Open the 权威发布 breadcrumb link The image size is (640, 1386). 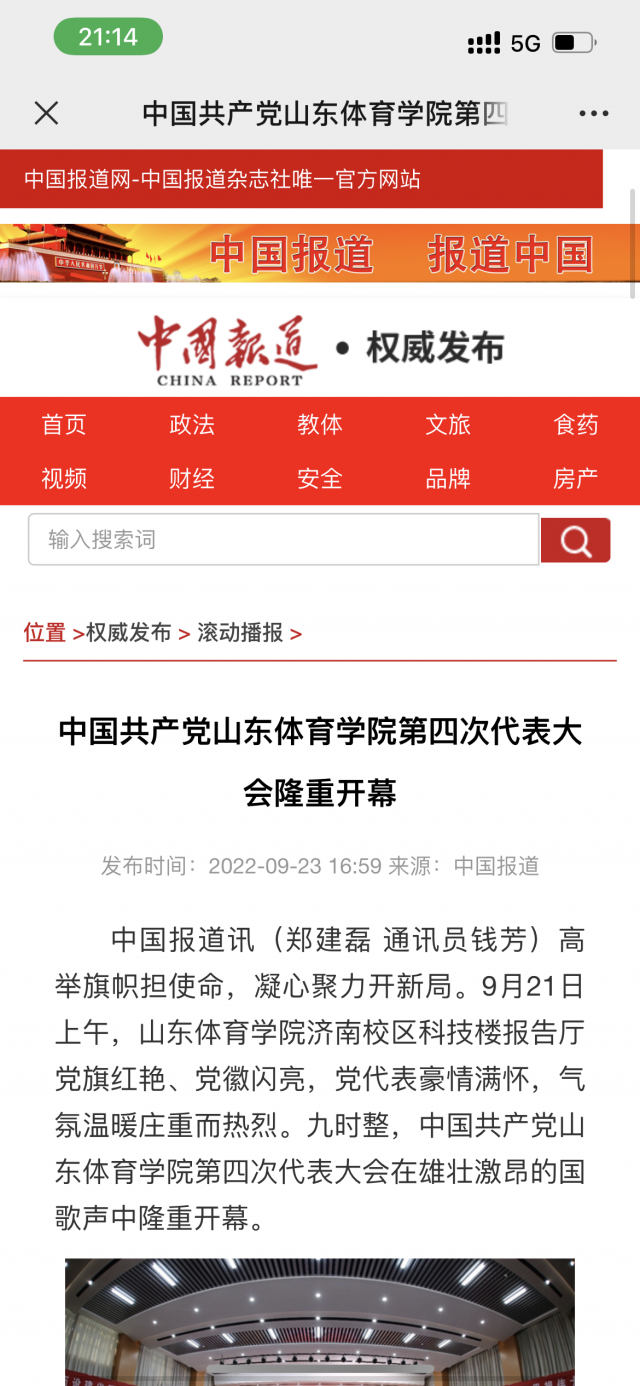tap(129, 633)
